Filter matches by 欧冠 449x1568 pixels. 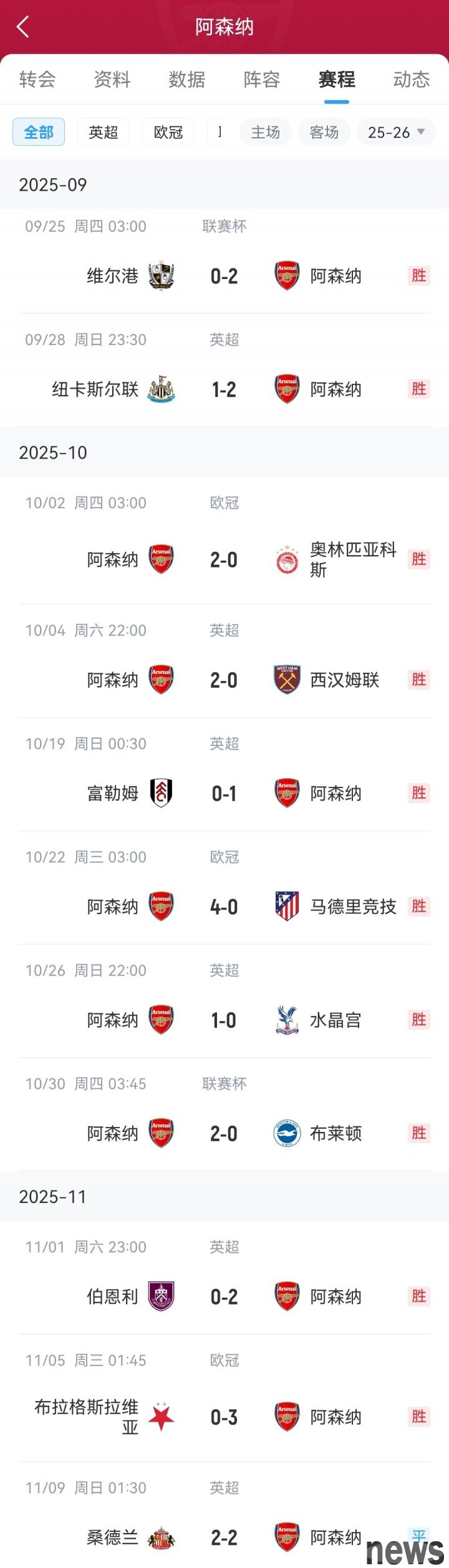click(x=168, y=132)
